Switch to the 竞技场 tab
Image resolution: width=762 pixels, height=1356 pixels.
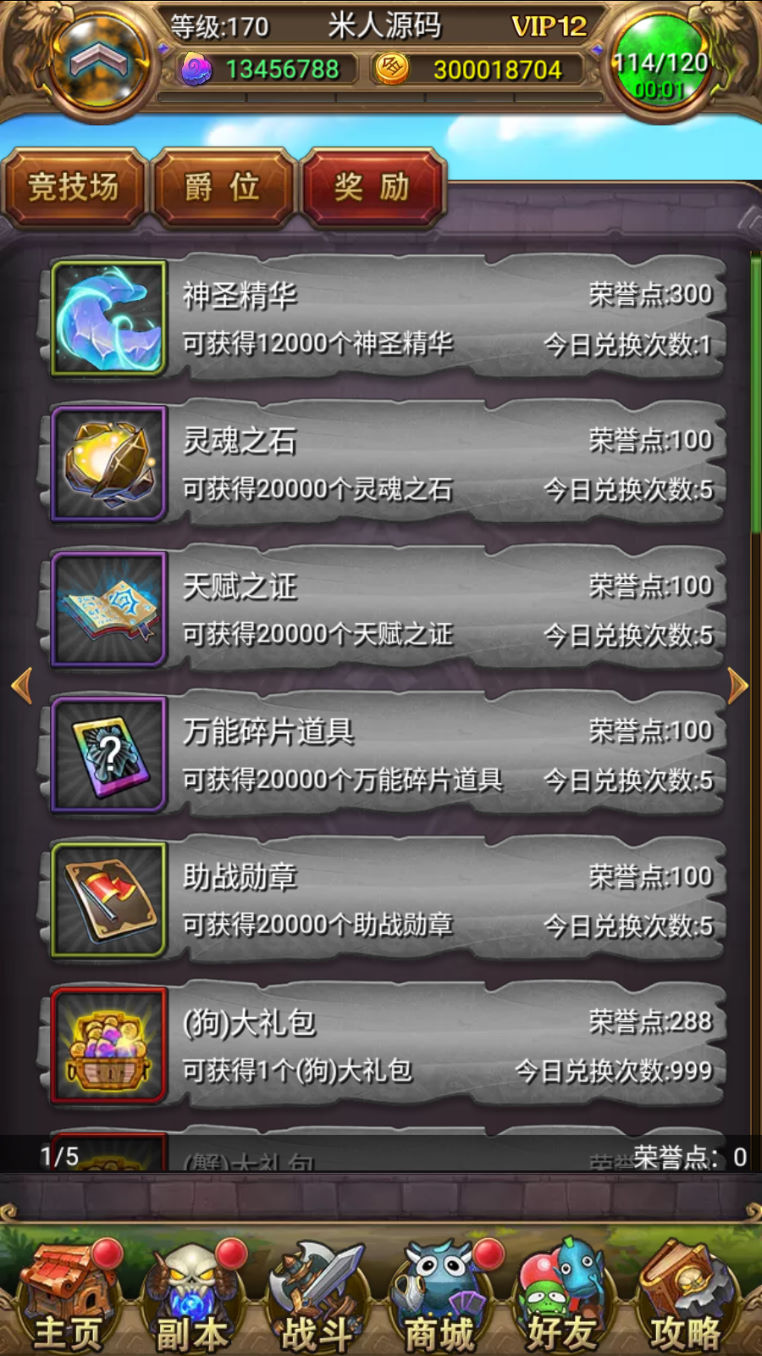tap(74, 187)
